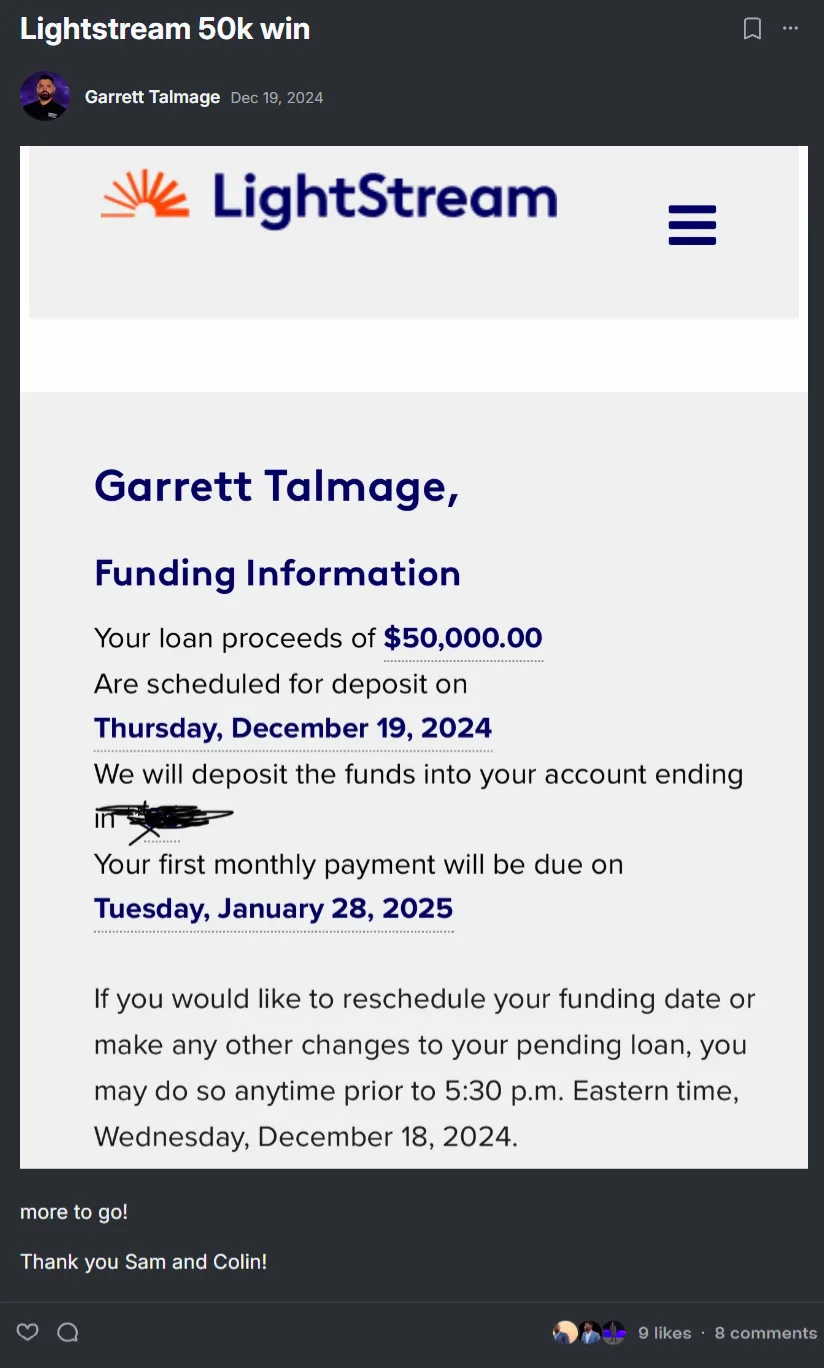The image size is (824, 1368).
Task: Enlarge the LightStream funding screenshot image
Action: tap(414, 657)
